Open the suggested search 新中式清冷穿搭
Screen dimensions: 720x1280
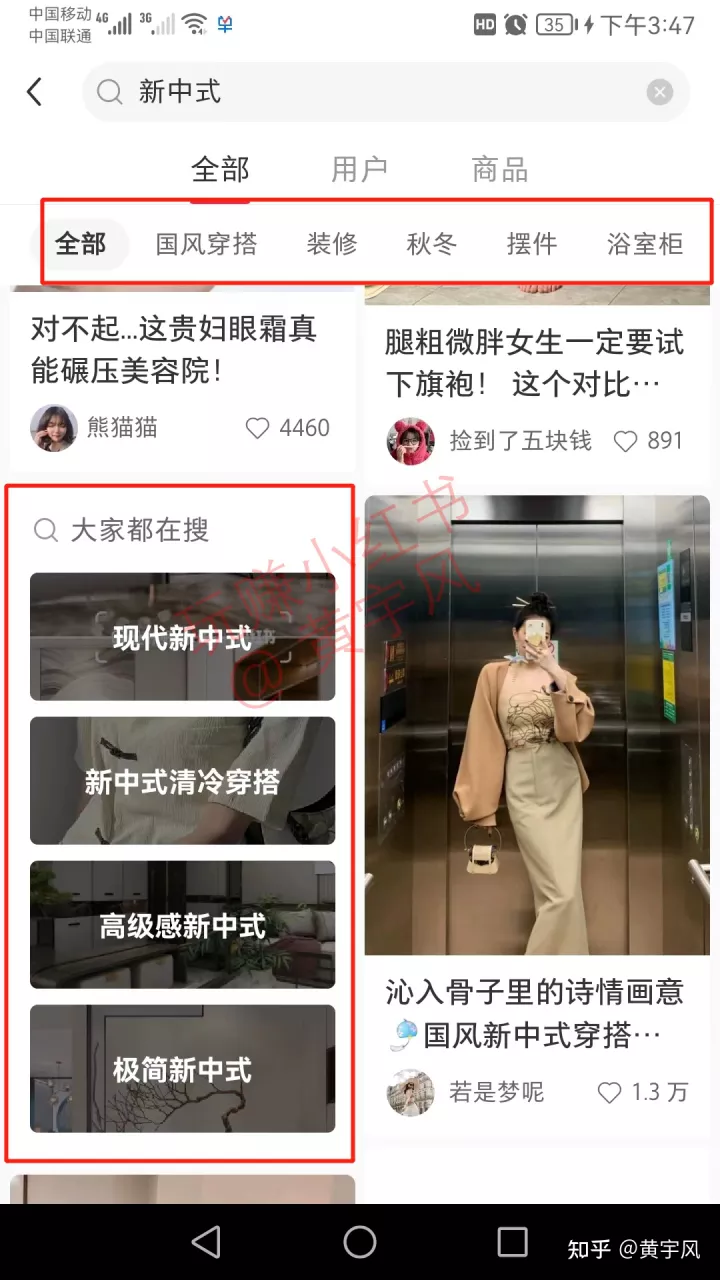(x=182, y=781)
